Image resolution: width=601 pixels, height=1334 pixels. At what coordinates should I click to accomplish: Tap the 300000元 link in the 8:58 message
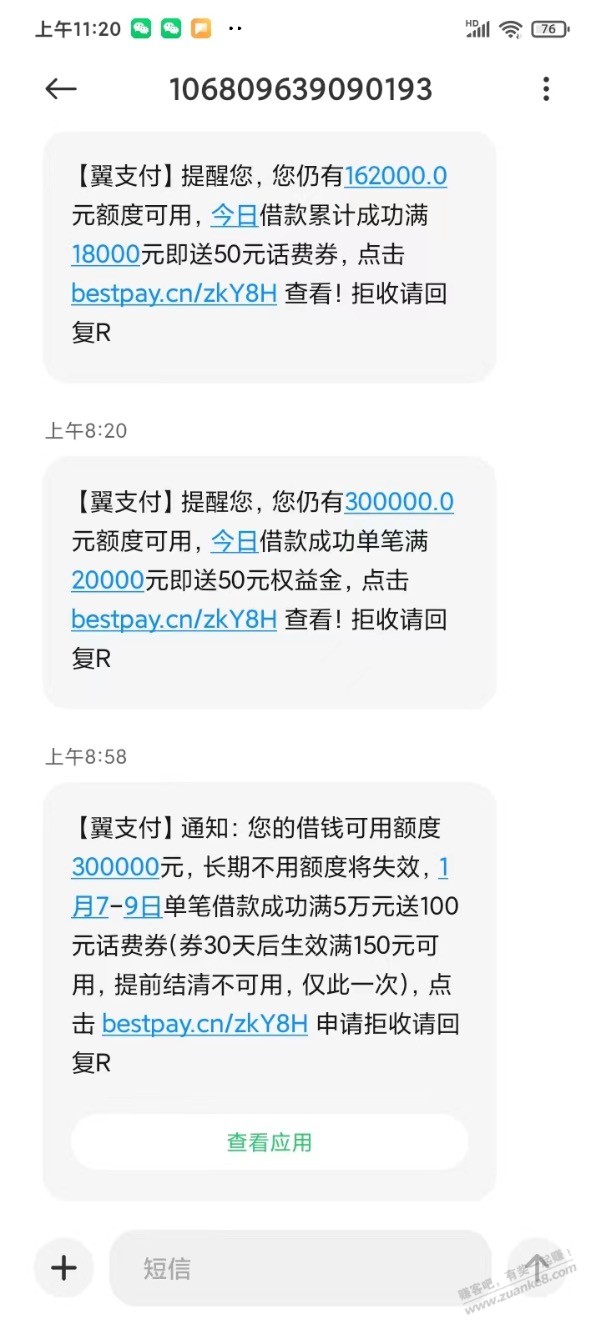[115, 867]
